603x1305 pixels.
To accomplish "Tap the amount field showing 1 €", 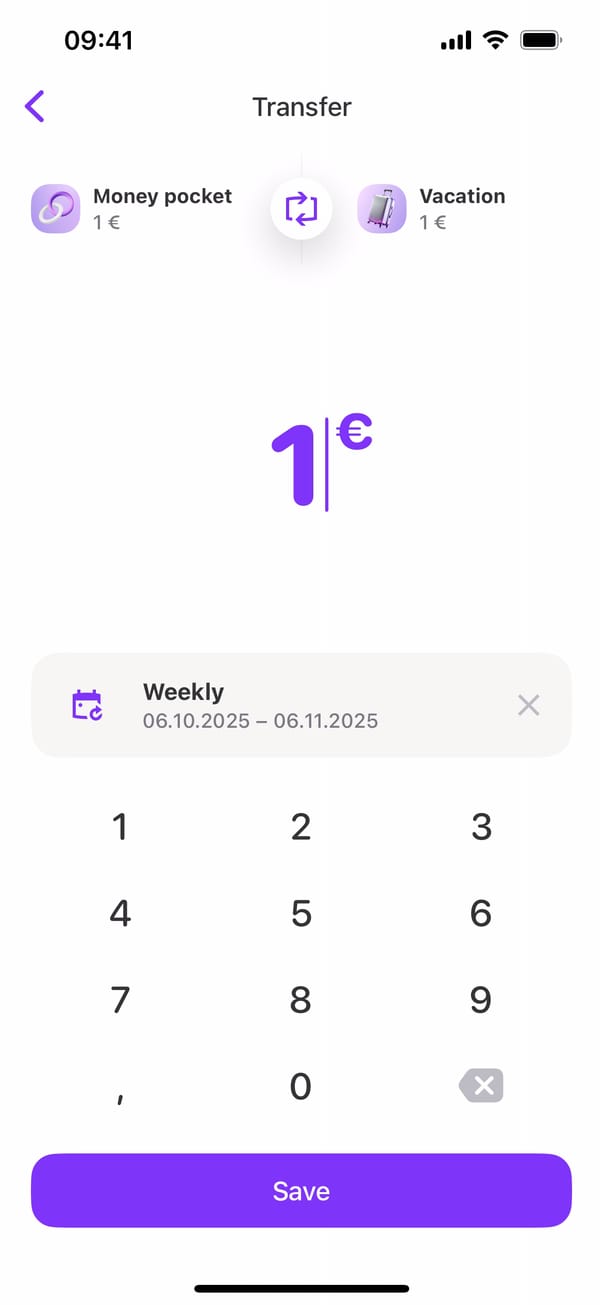I will [320, 465].
